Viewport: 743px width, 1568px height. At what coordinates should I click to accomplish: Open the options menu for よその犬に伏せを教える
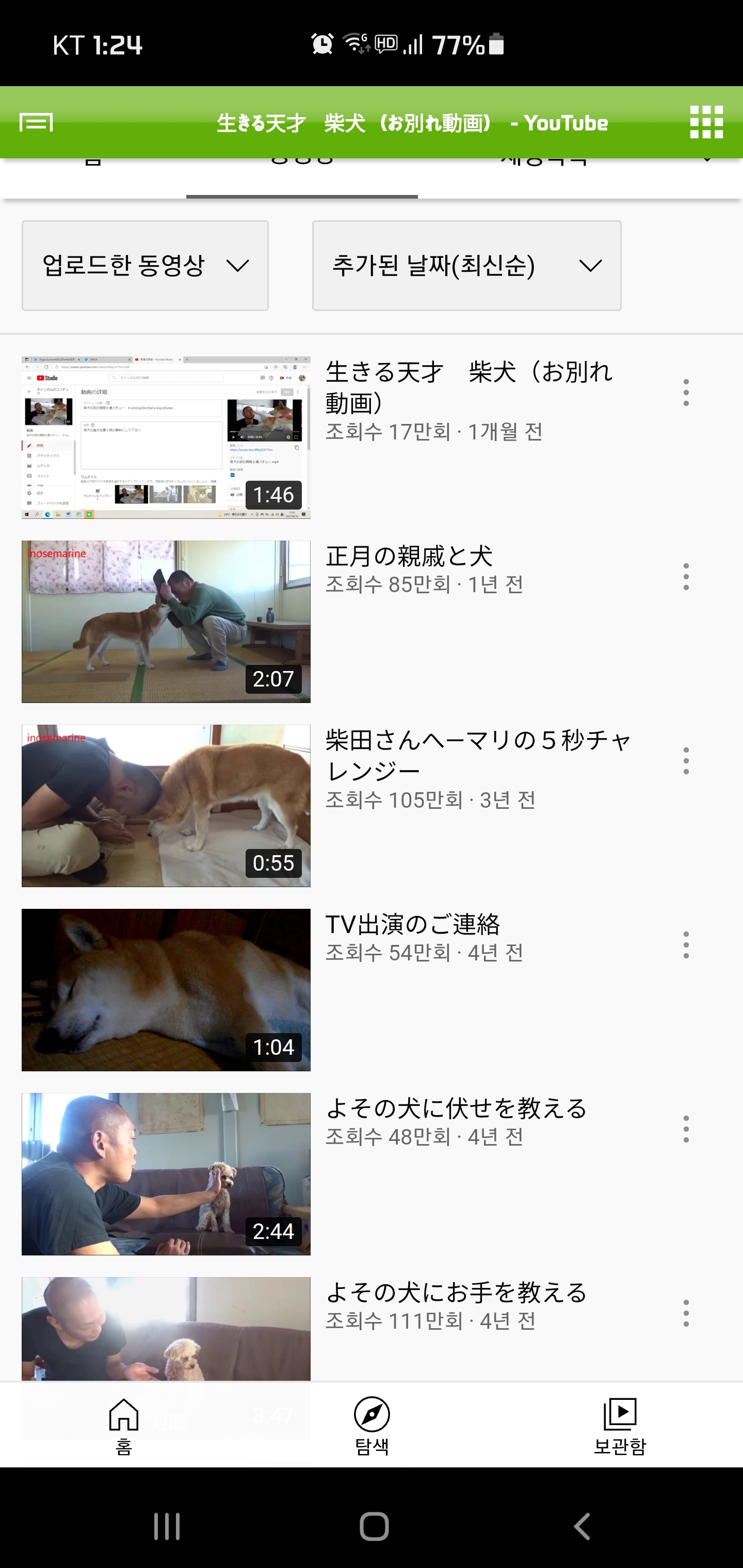tap(686, 1129)
